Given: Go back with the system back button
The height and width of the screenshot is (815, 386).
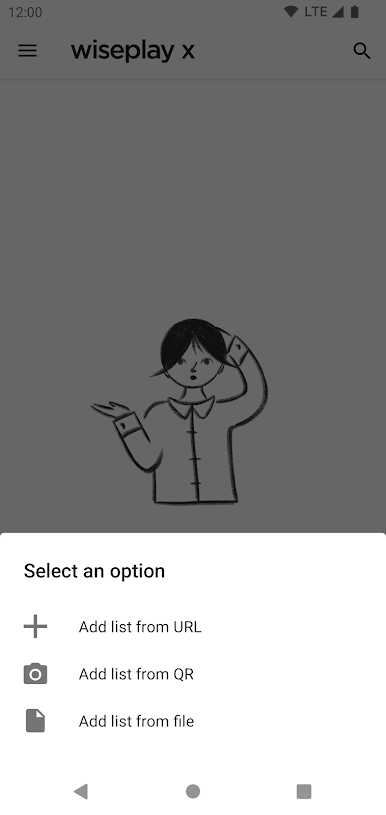Looking at the screenshot, I should pos(81,791).
